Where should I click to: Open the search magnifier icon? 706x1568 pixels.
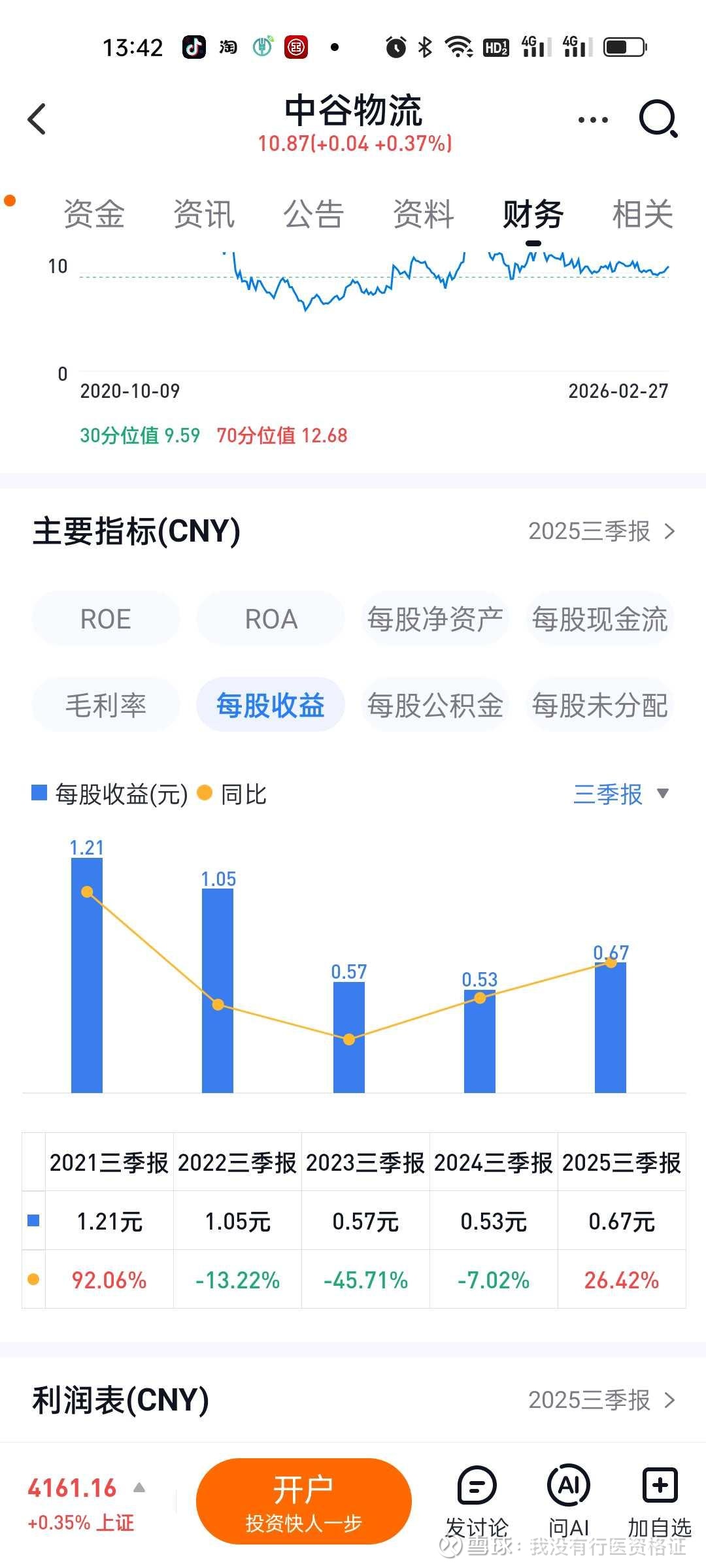(658, 119)
